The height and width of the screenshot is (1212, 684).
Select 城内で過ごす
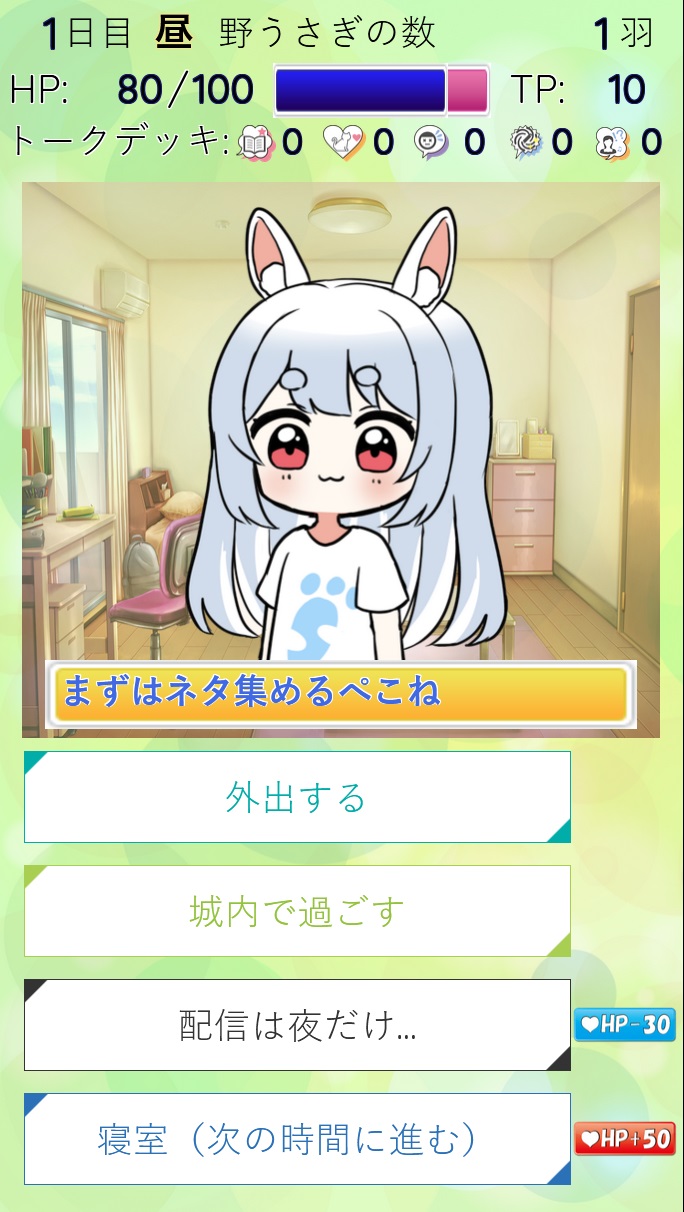297,911
